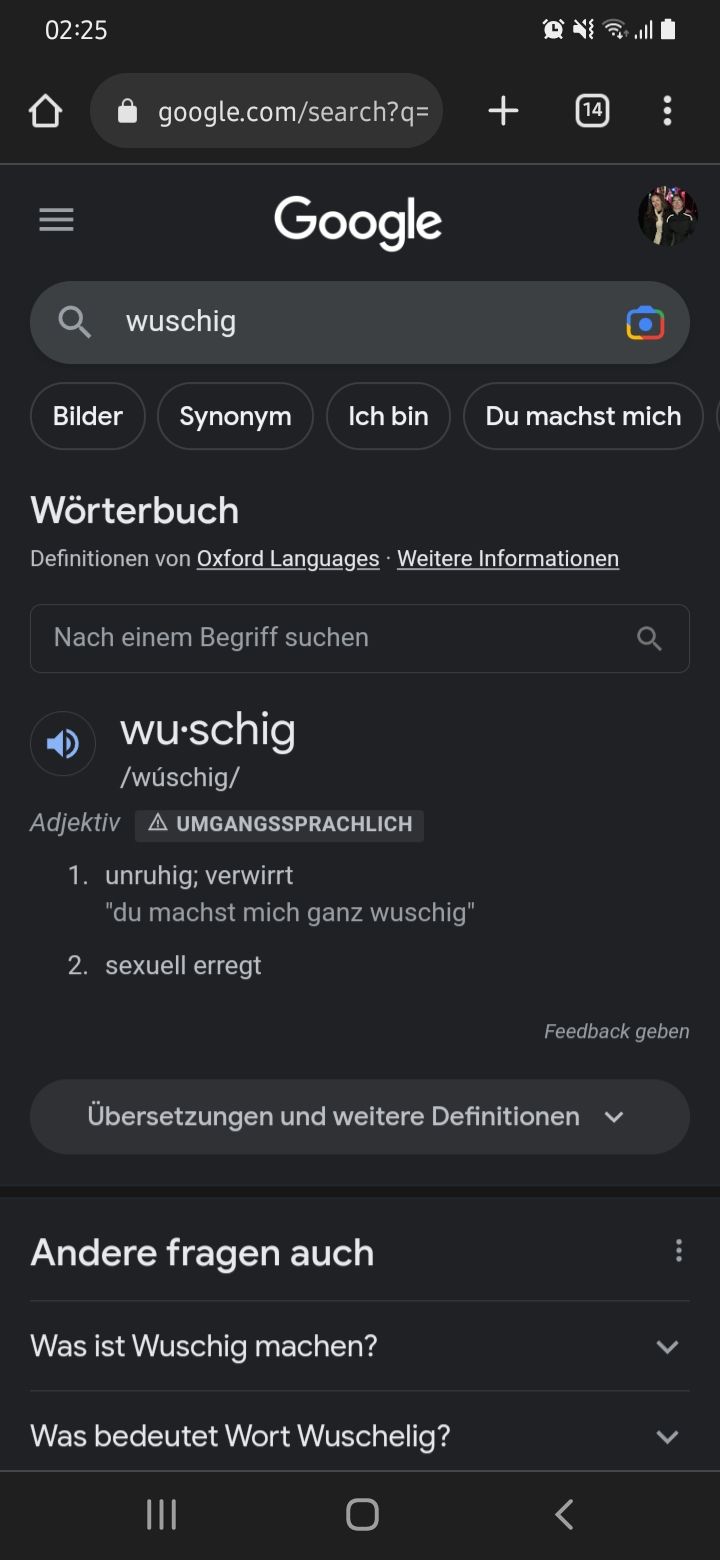Open the Google account profile picture

[x=667, y=216]
